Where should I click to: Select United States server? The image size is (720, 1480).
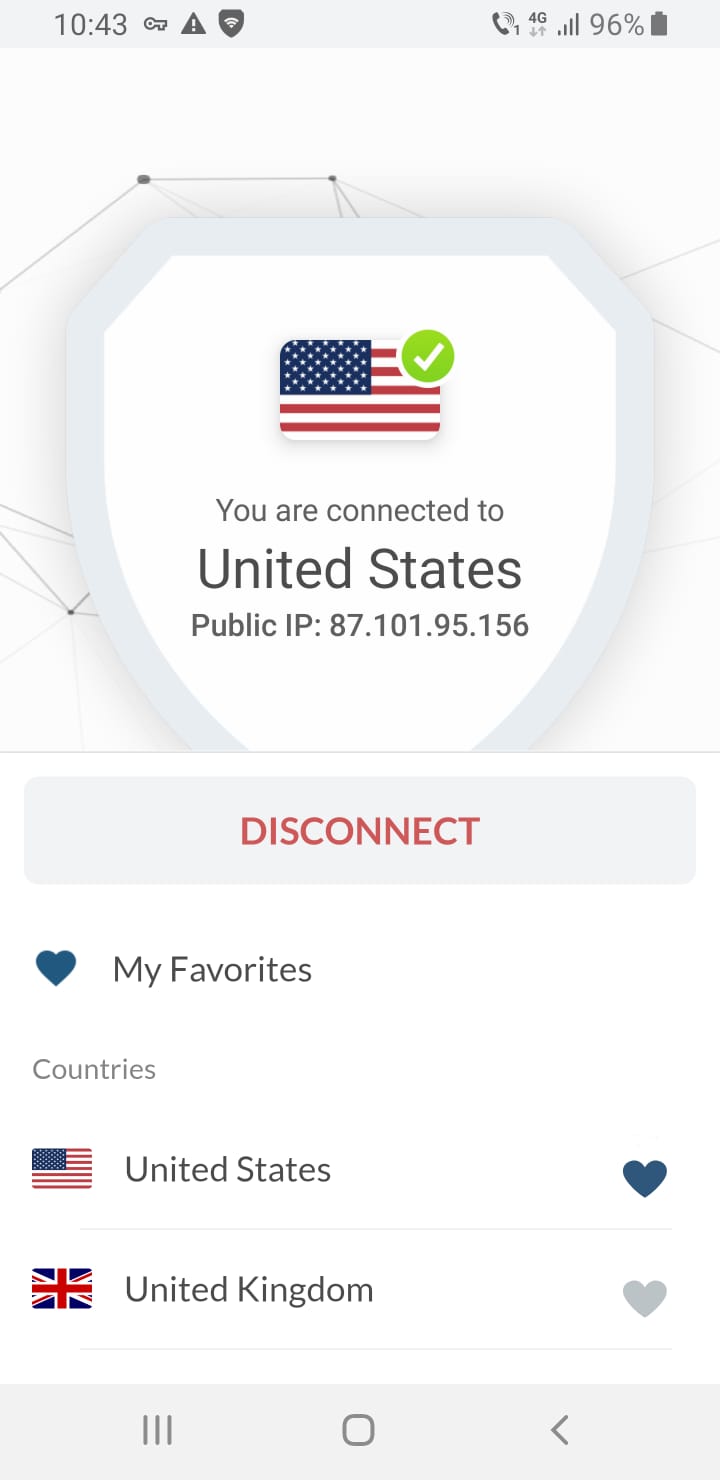pos(228,1169)
